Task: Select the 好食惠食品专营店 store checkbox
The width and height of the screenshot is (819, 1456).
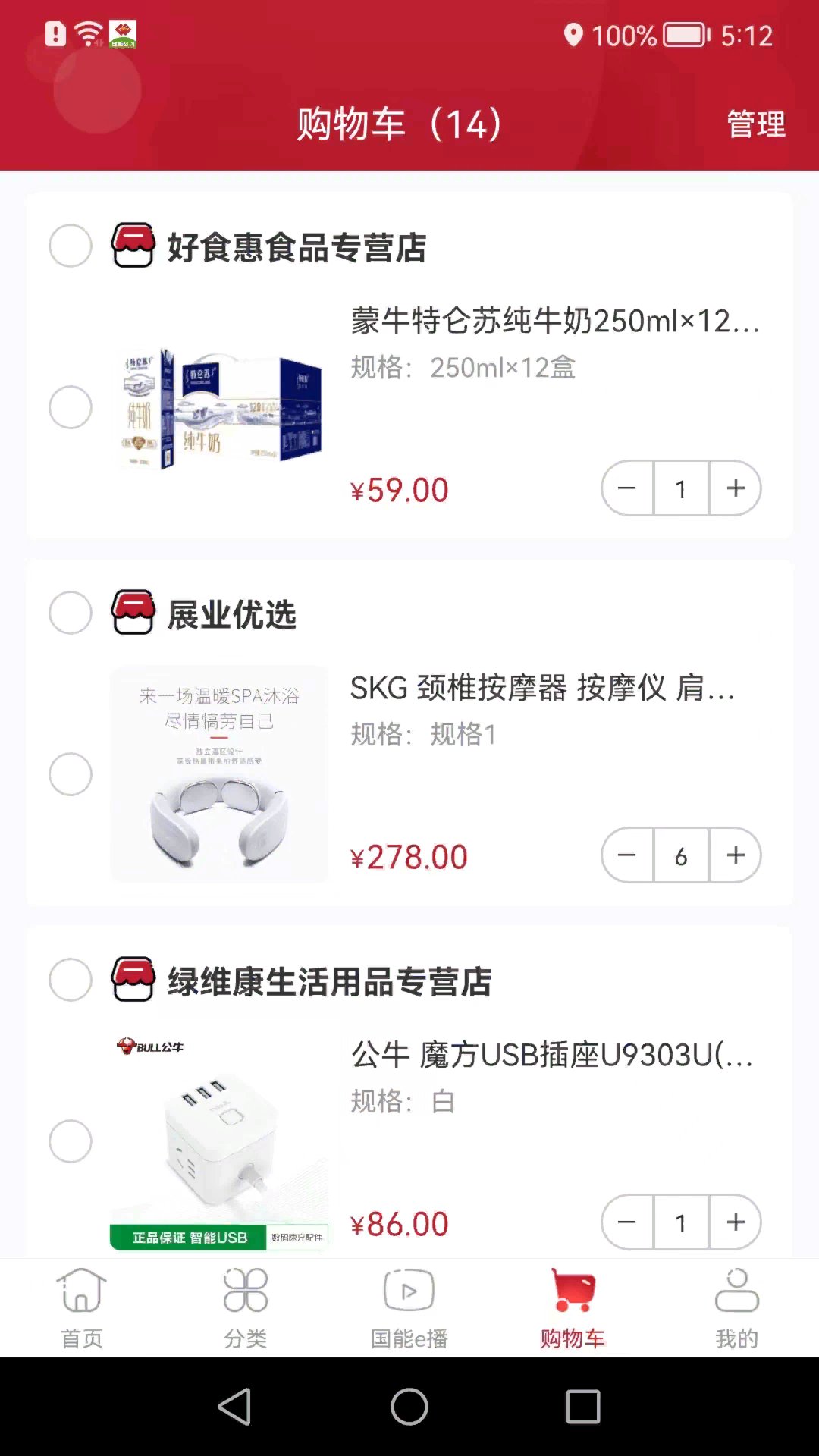Action: (x=70, y=245)
